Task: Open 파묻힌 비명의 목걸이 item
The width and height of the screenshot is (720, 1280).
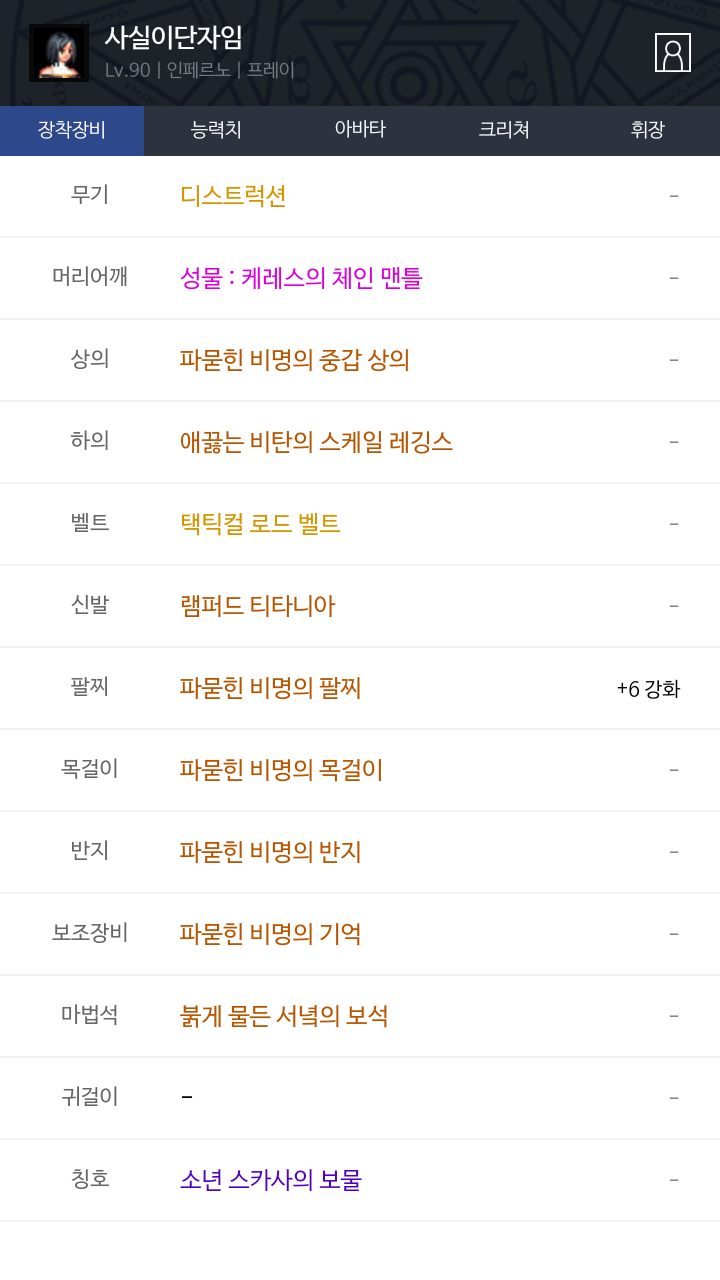Action: pos(281,769)
